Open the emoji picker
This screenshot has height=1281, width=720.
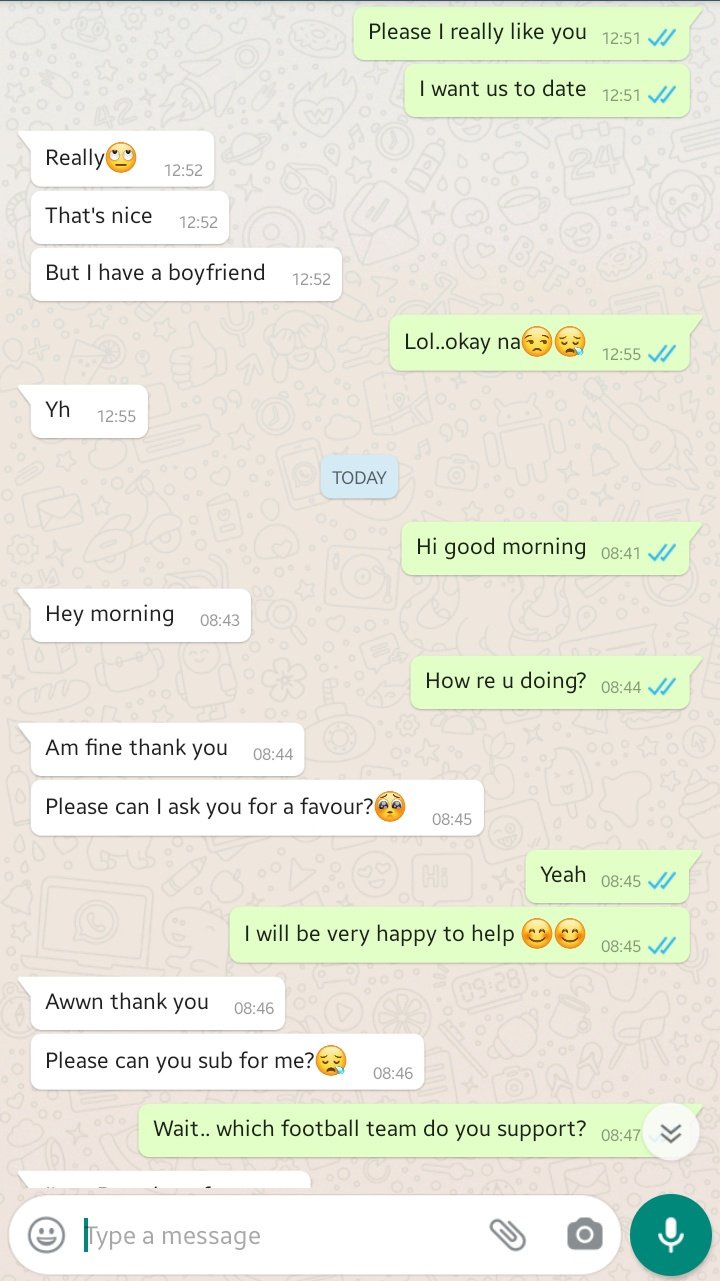tap(46, 1235)
